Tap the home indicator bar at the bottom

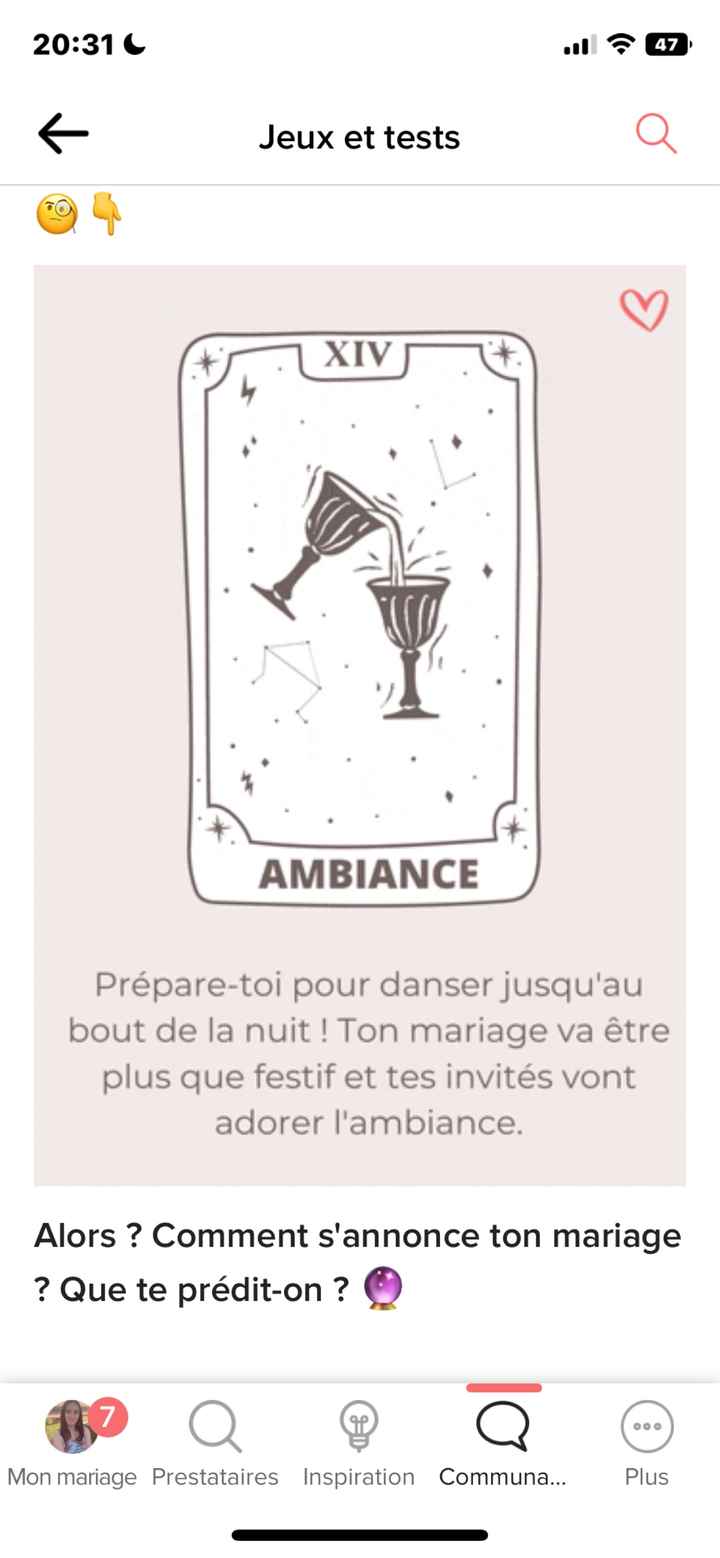tap(360, 1533)
